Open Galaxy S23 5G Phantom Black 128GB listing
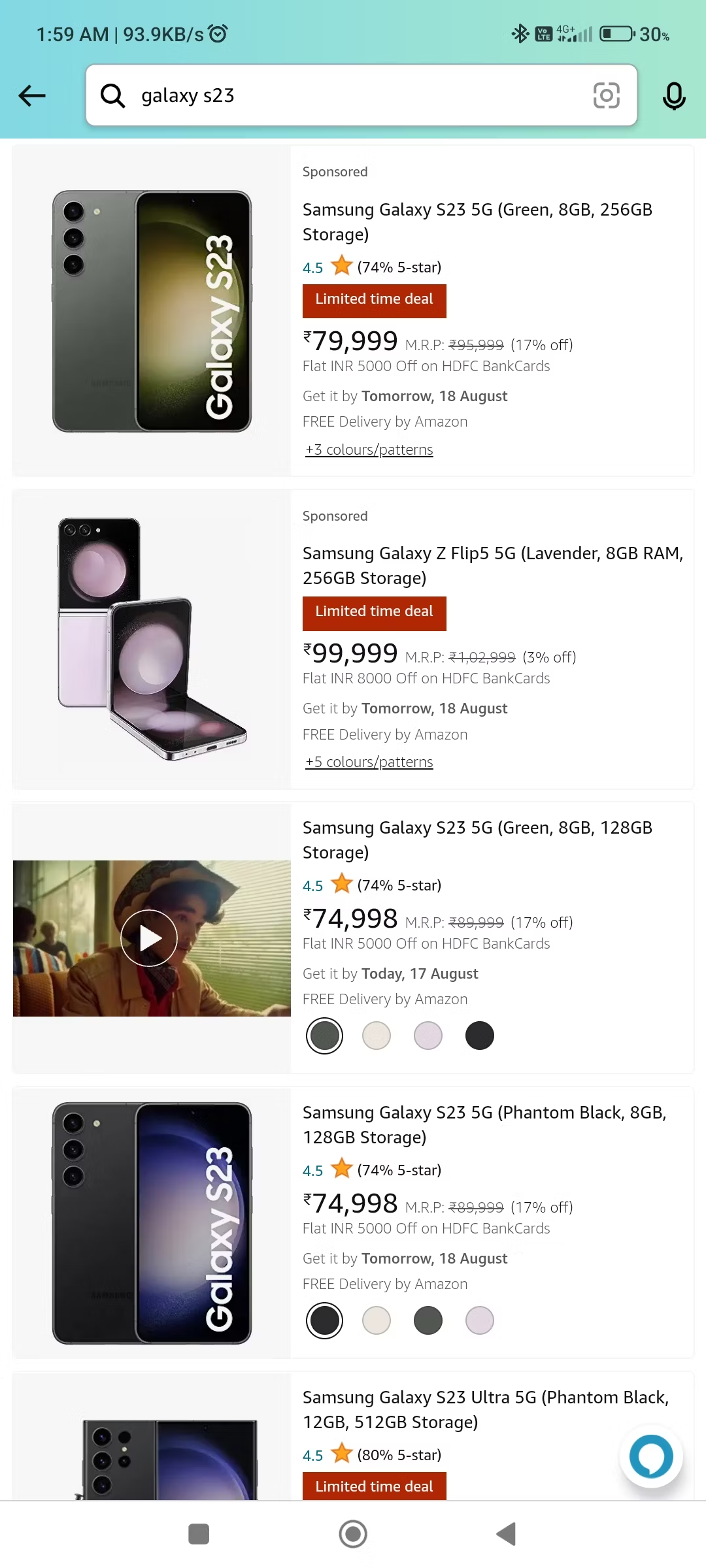The height and width of the screenshot is (1568, 706). pyautogui.click(x=484, y=1124)
